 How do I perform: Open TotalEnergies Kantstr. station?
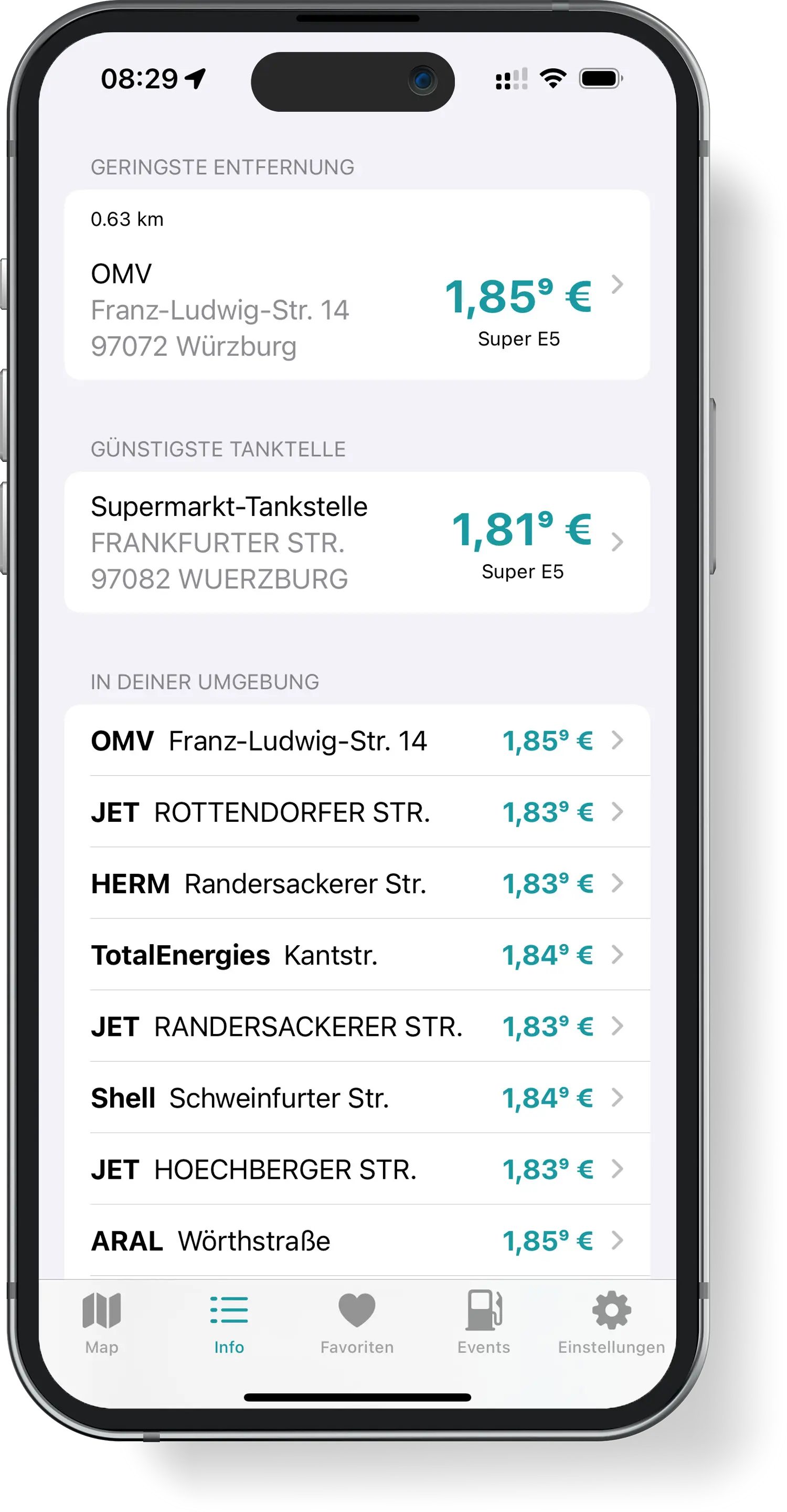click(x=356, y=955)
